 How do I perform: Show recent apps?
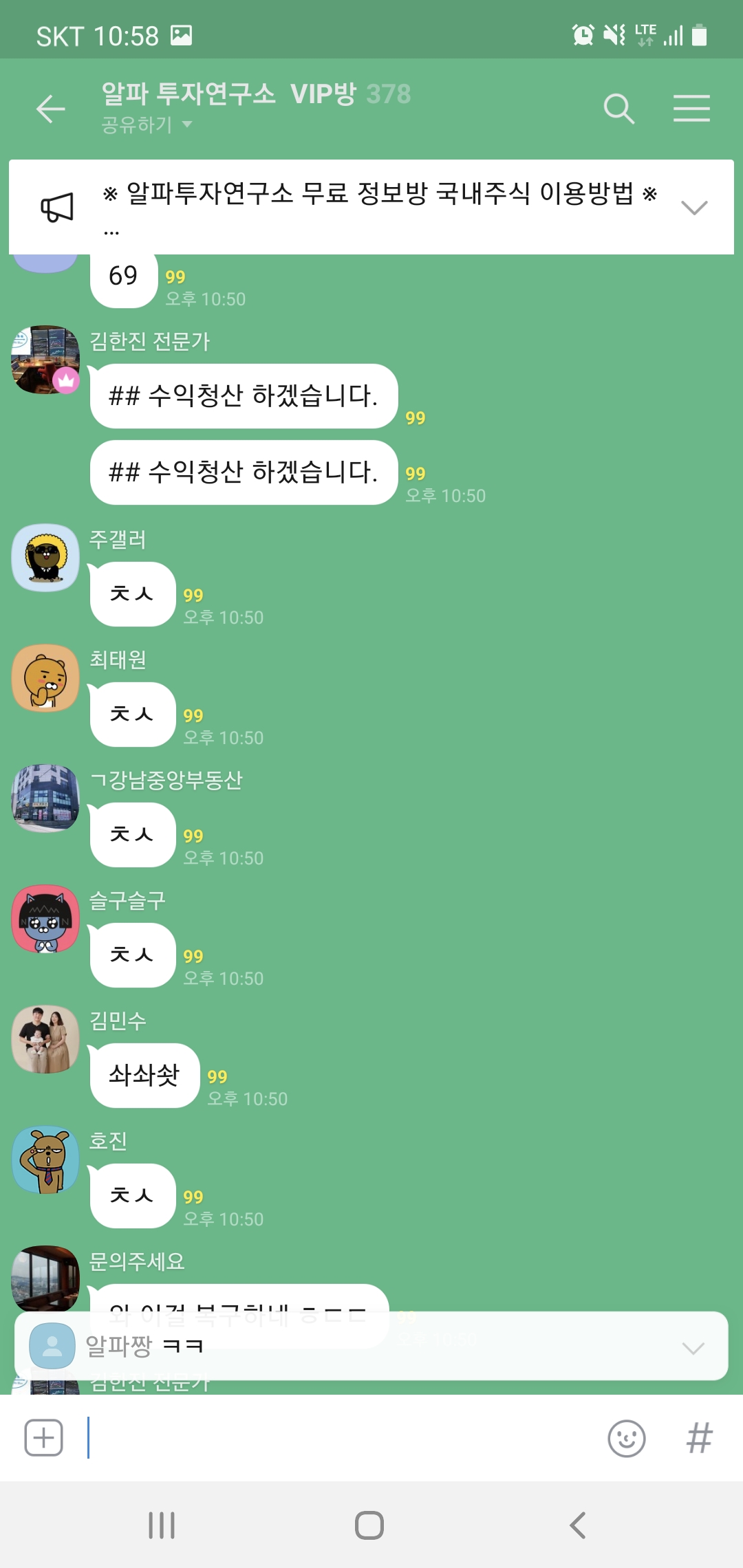162,1525
